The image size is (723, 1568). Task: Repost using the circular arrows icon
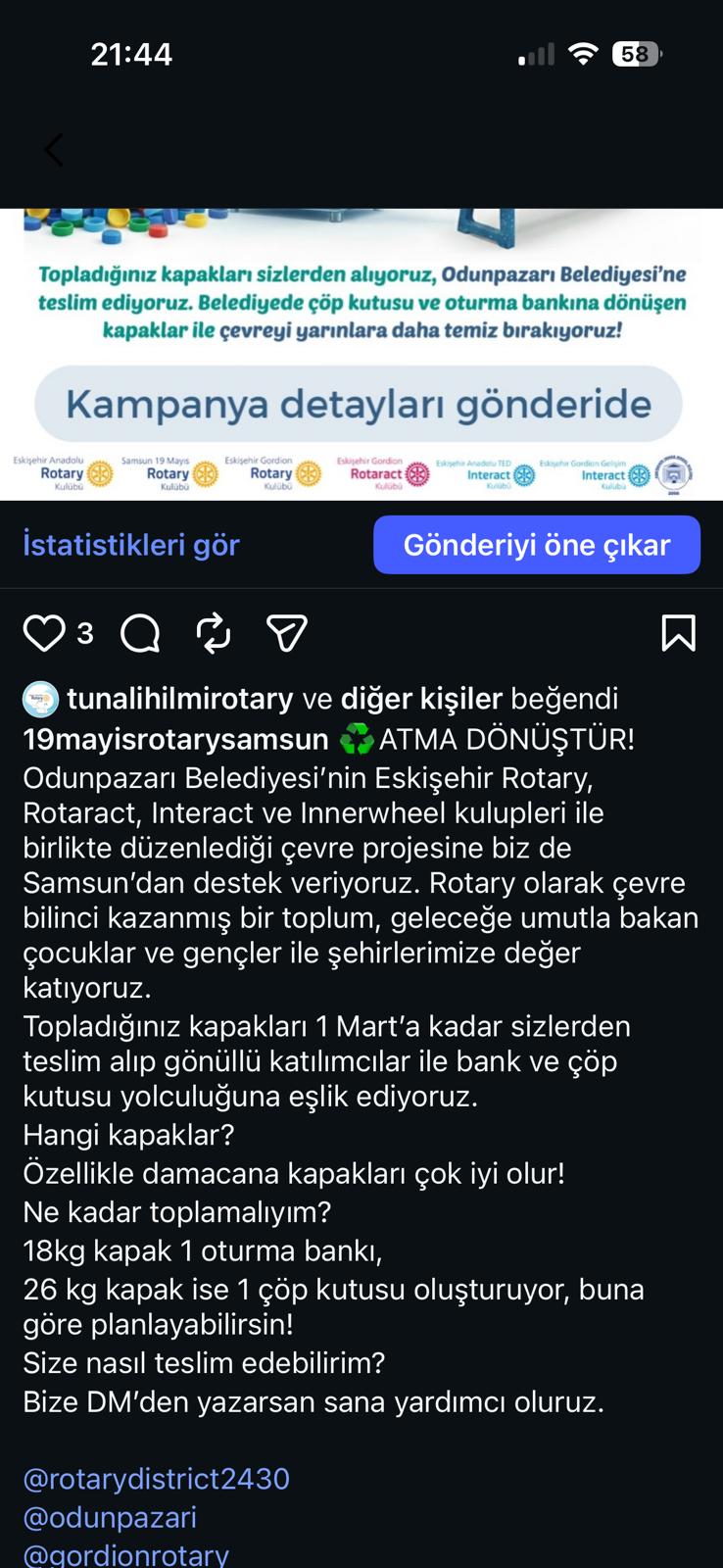tap(214, 633)
